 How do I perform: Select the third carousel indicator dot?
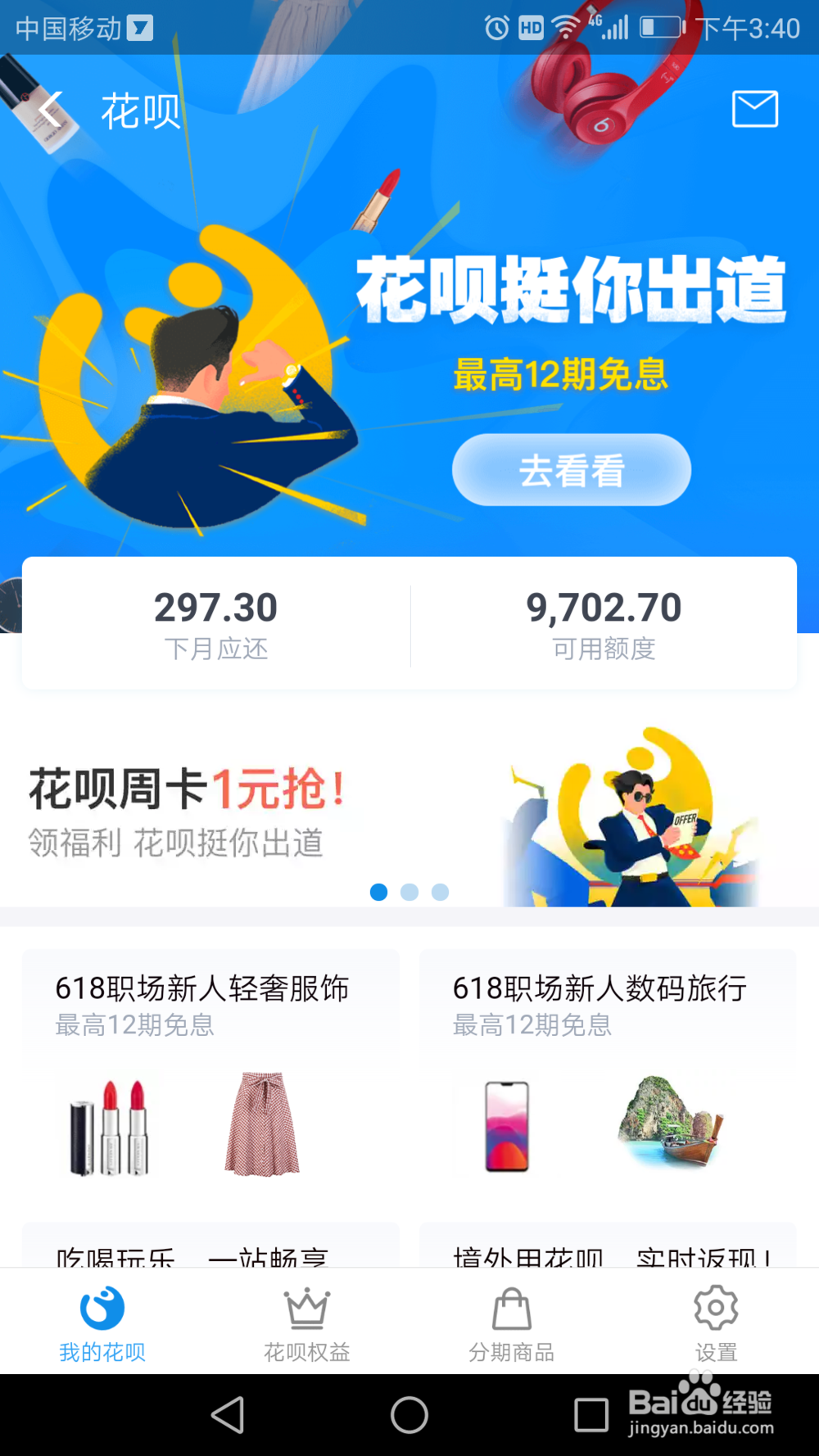(441, 893)
